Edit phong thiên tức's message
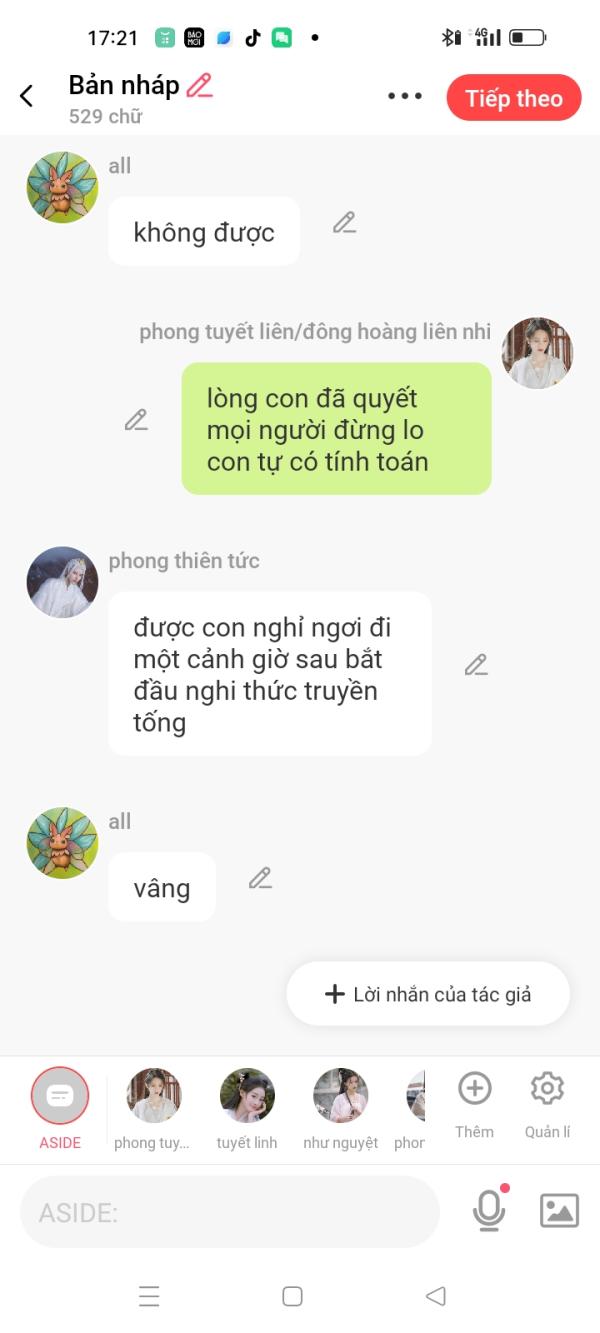The width and height of the screenshot is (600, 1333). (476, 665)
